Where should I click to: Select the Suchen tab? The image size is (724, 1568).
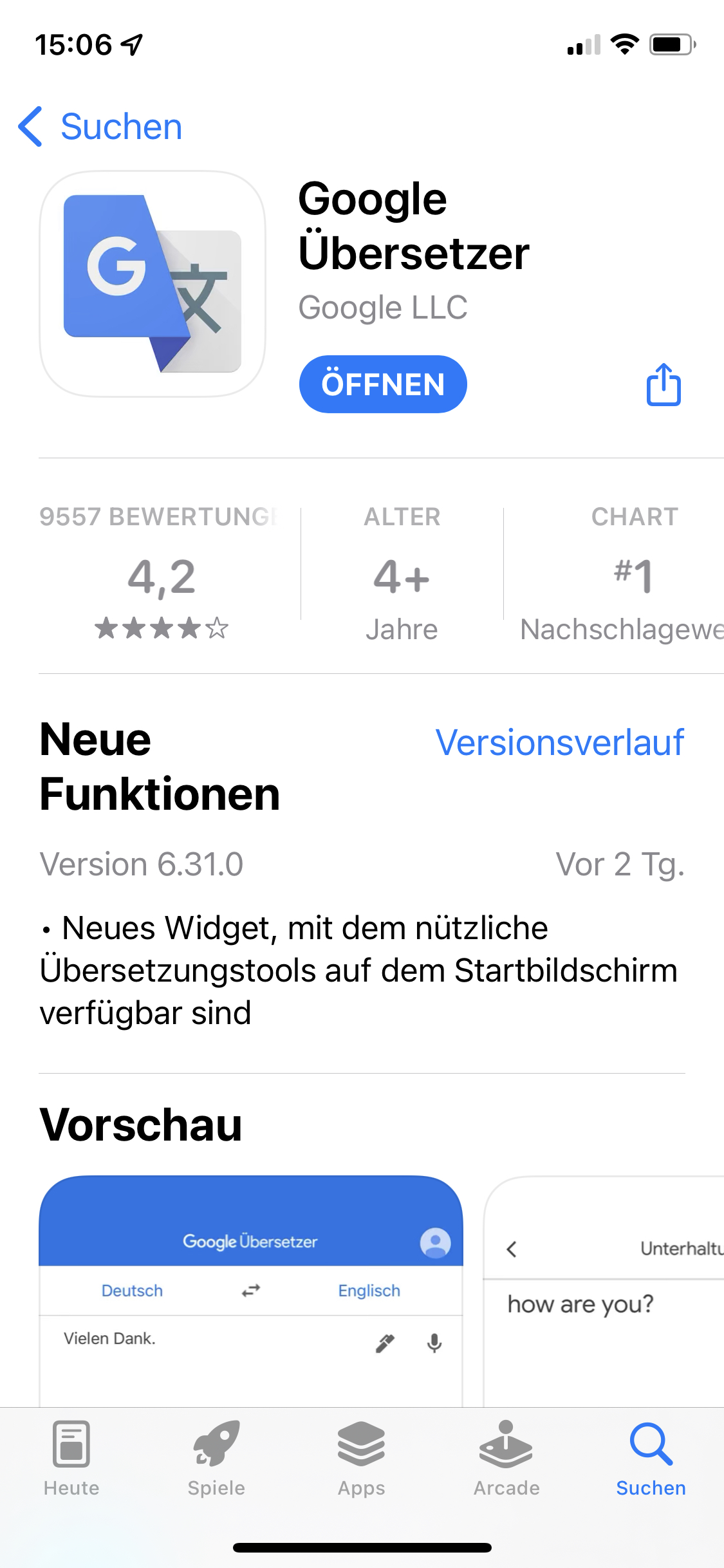(x=651, y=1459)
